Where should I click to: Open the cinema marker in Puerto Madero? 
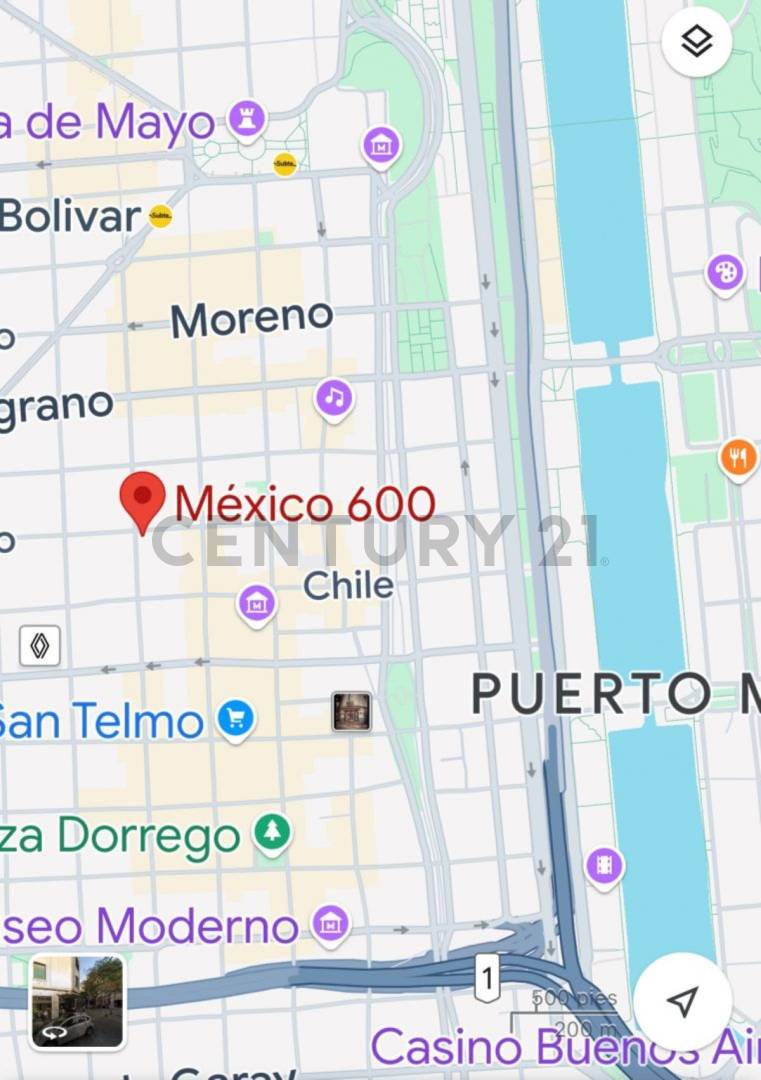pyautogui.click(x=603, y=865)
